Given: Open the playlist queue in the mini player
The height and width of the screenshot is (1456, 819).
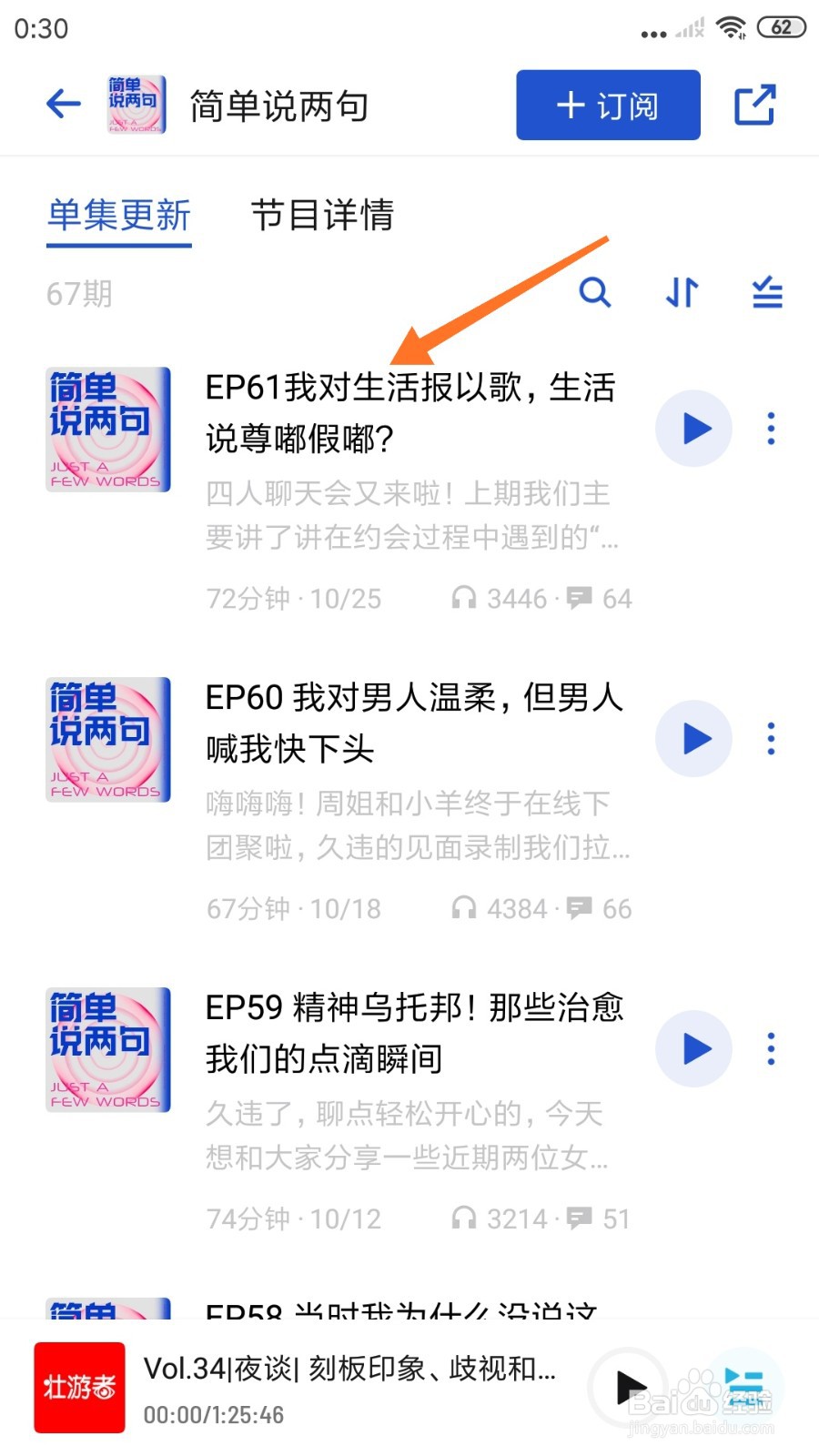Looking at the screenshot, I should point(744,1388).
